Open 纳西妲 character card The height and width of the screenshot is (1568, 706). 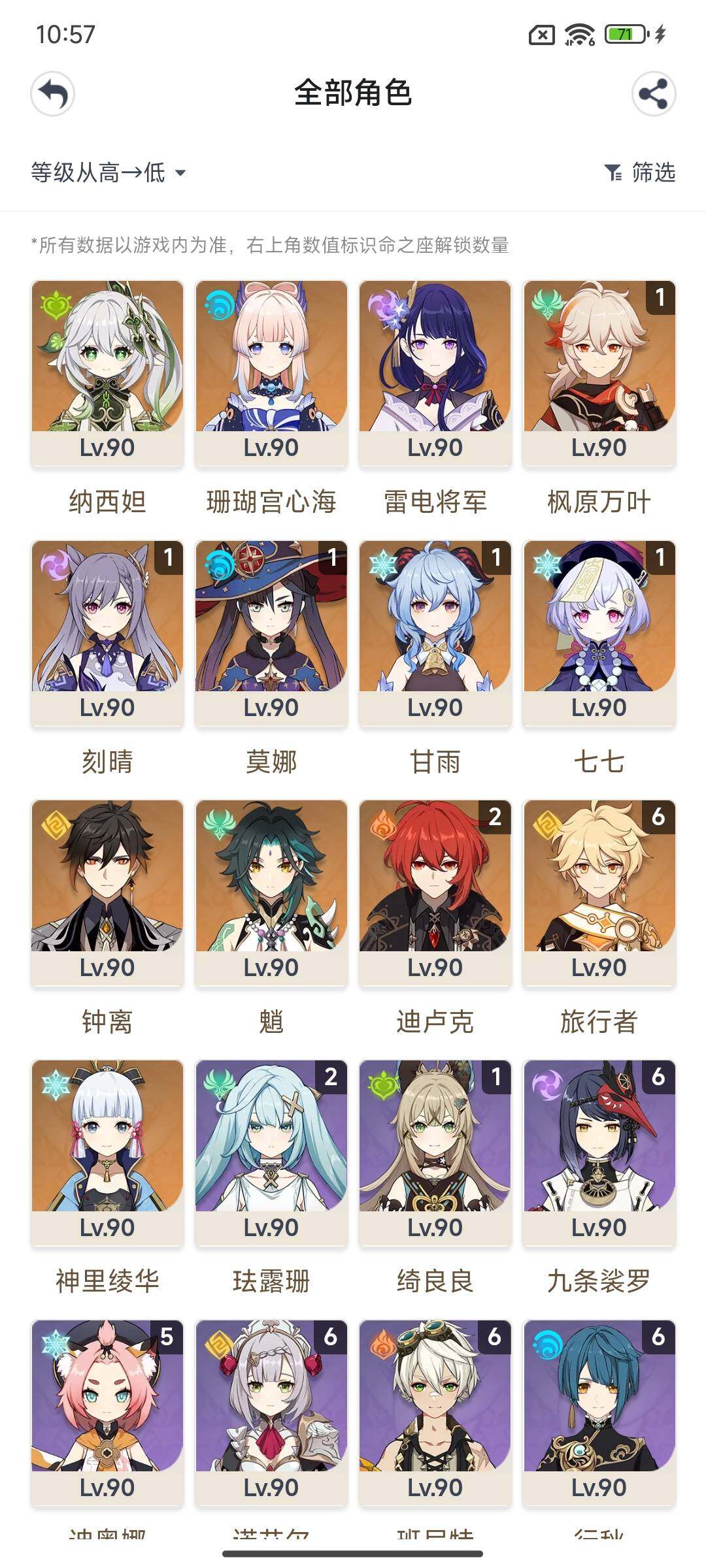[107, 372]
